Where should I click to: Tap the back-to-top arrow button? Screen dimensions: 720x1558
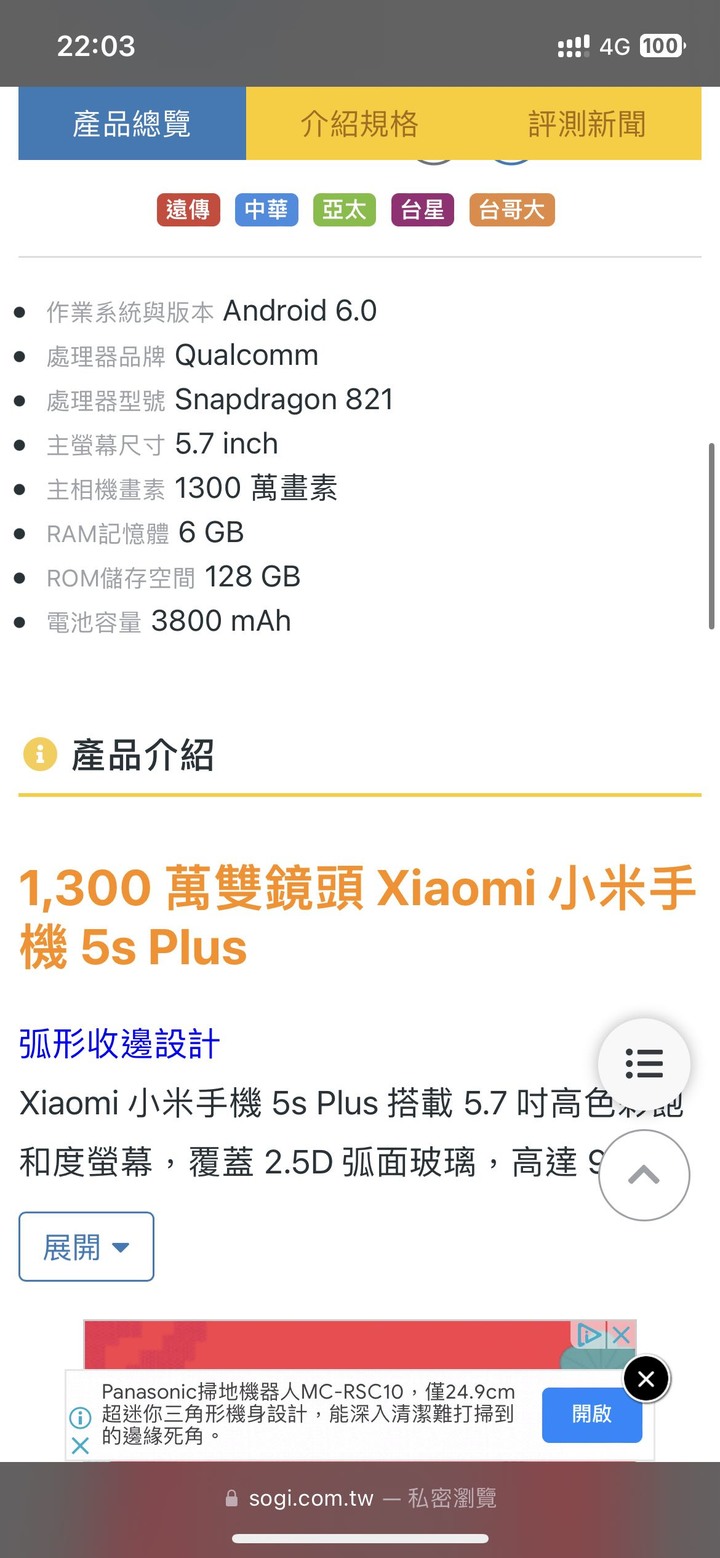tap(644, 1175)
